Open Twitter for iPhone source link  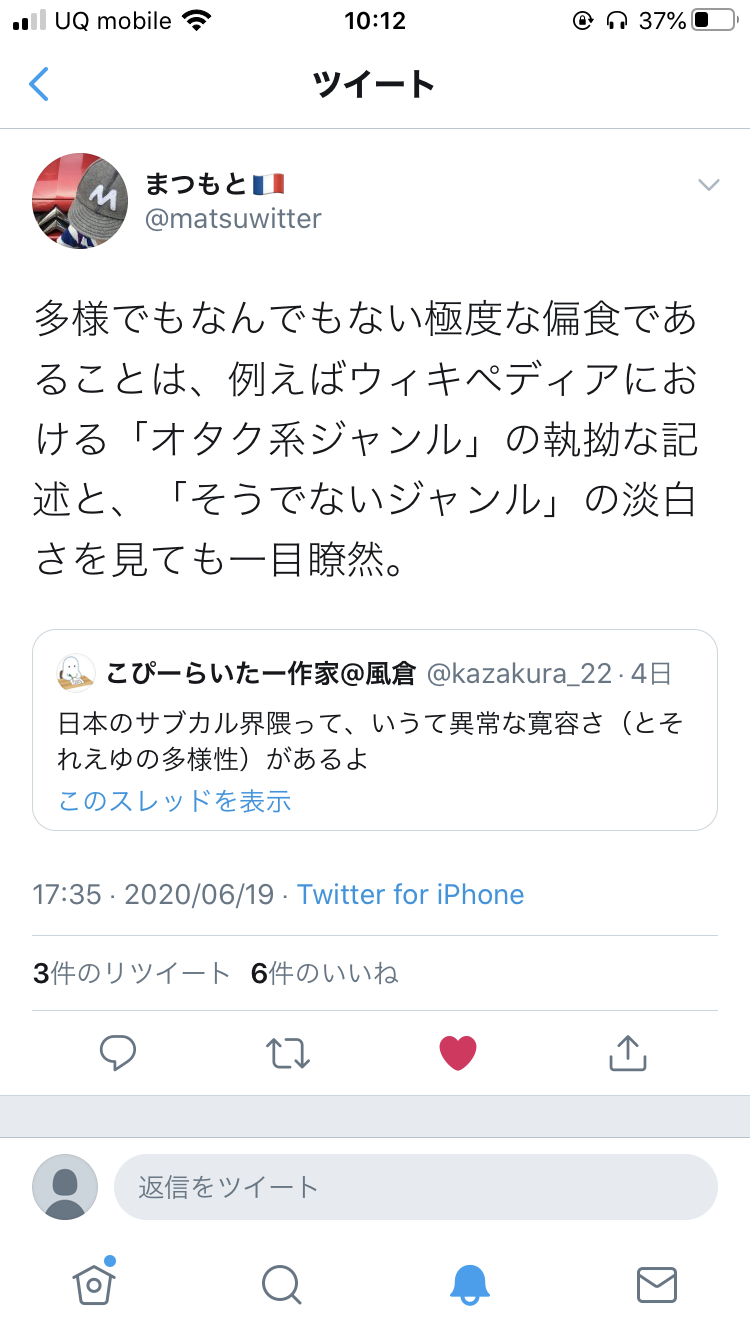410,894
